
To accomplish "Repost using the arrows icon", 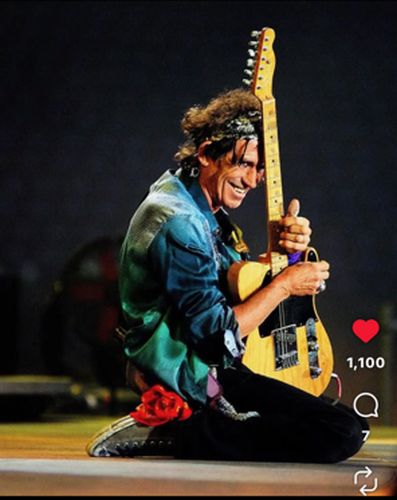I will pyautogui.click(x=366, y=480).
